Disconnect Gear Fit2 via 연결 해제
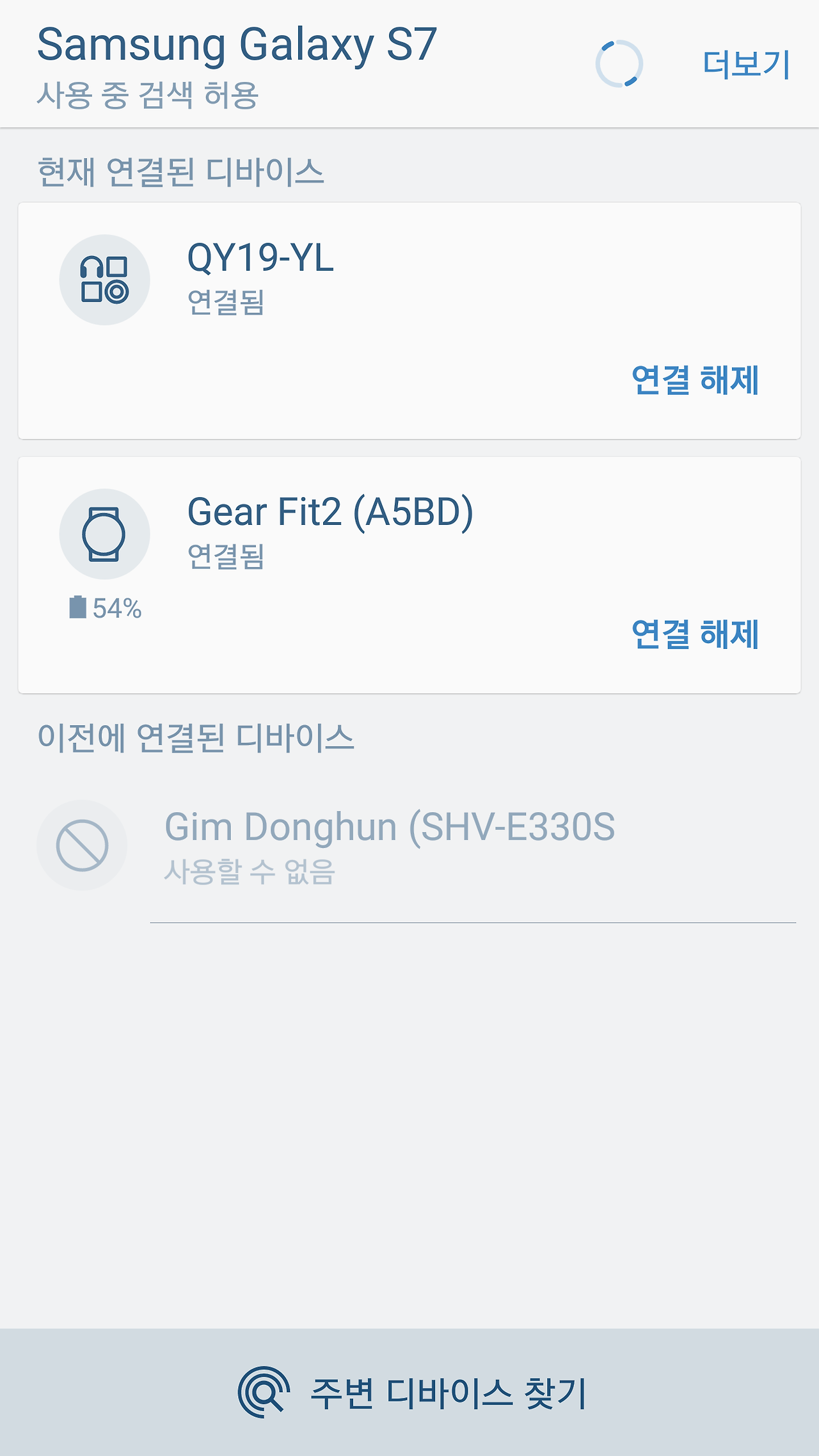 tap(695, 636)
